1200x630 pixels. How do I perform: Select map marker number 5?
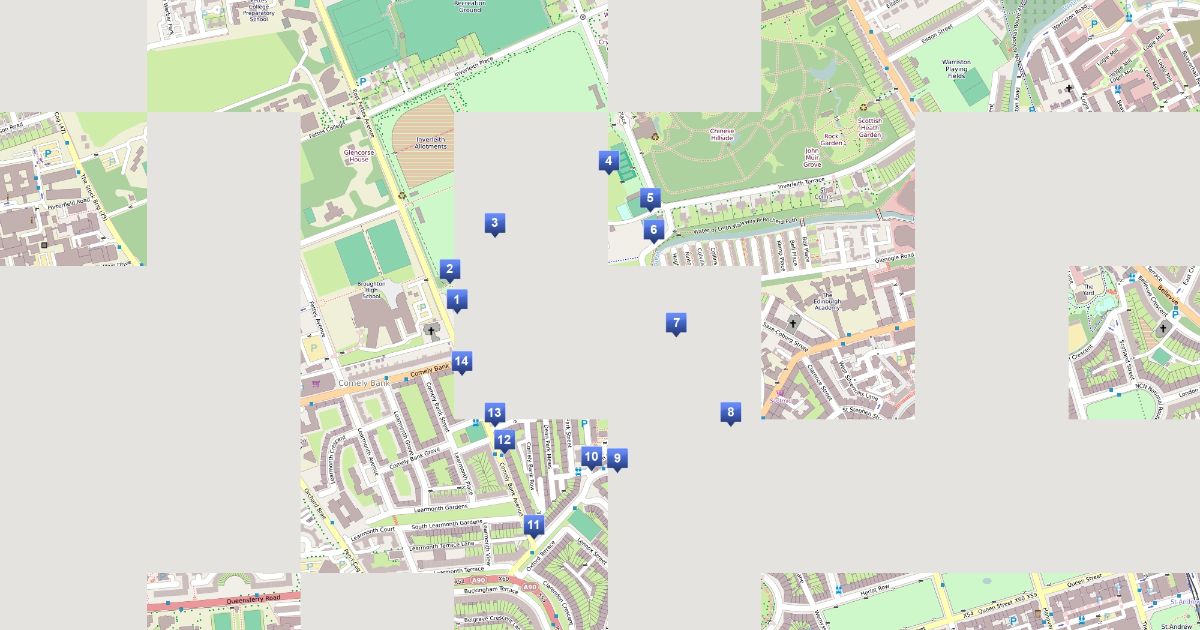[x=650, y=198]
